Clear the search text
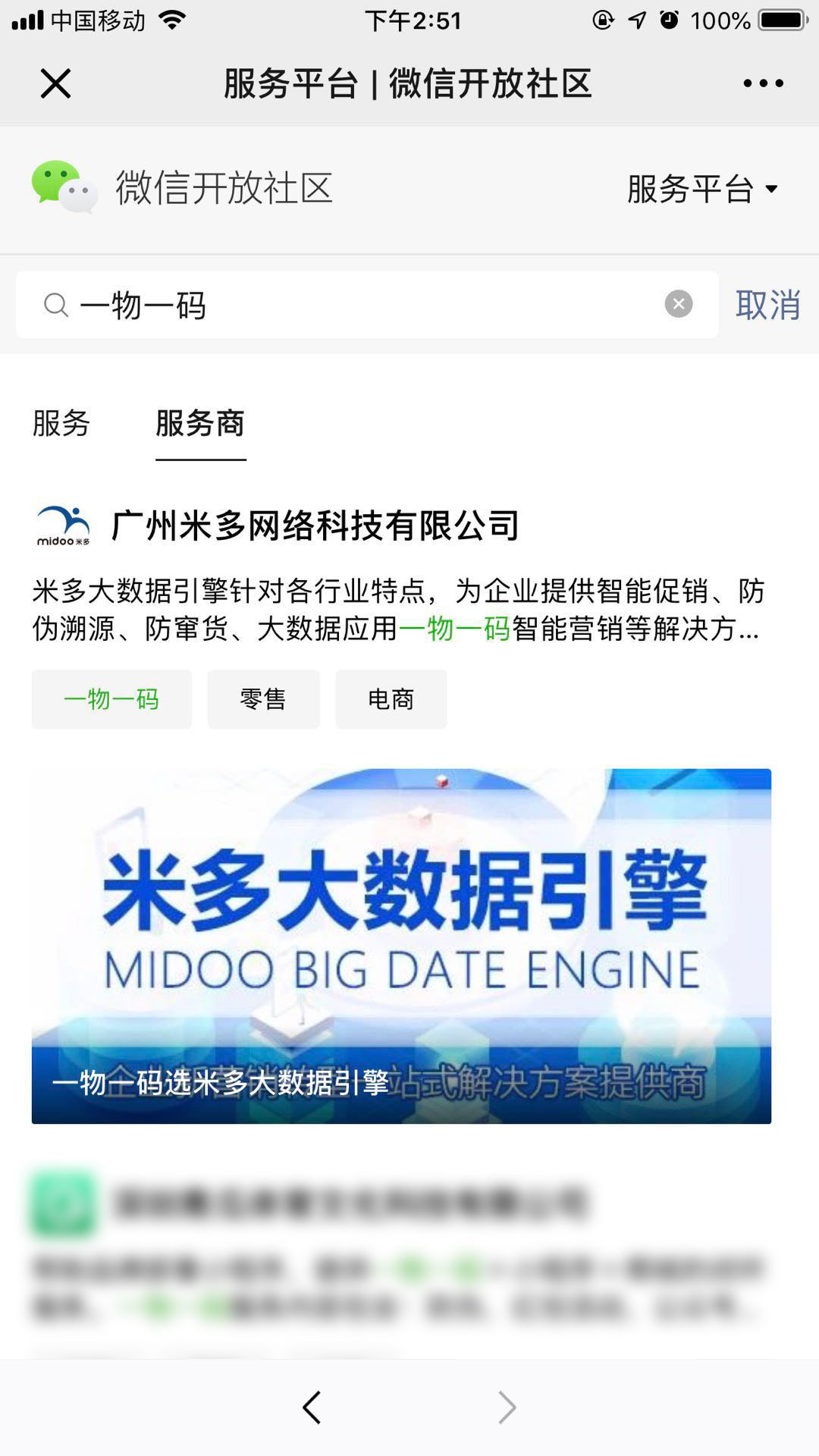This screenshot has width=819, height=1456. click(x=679, y=304)
